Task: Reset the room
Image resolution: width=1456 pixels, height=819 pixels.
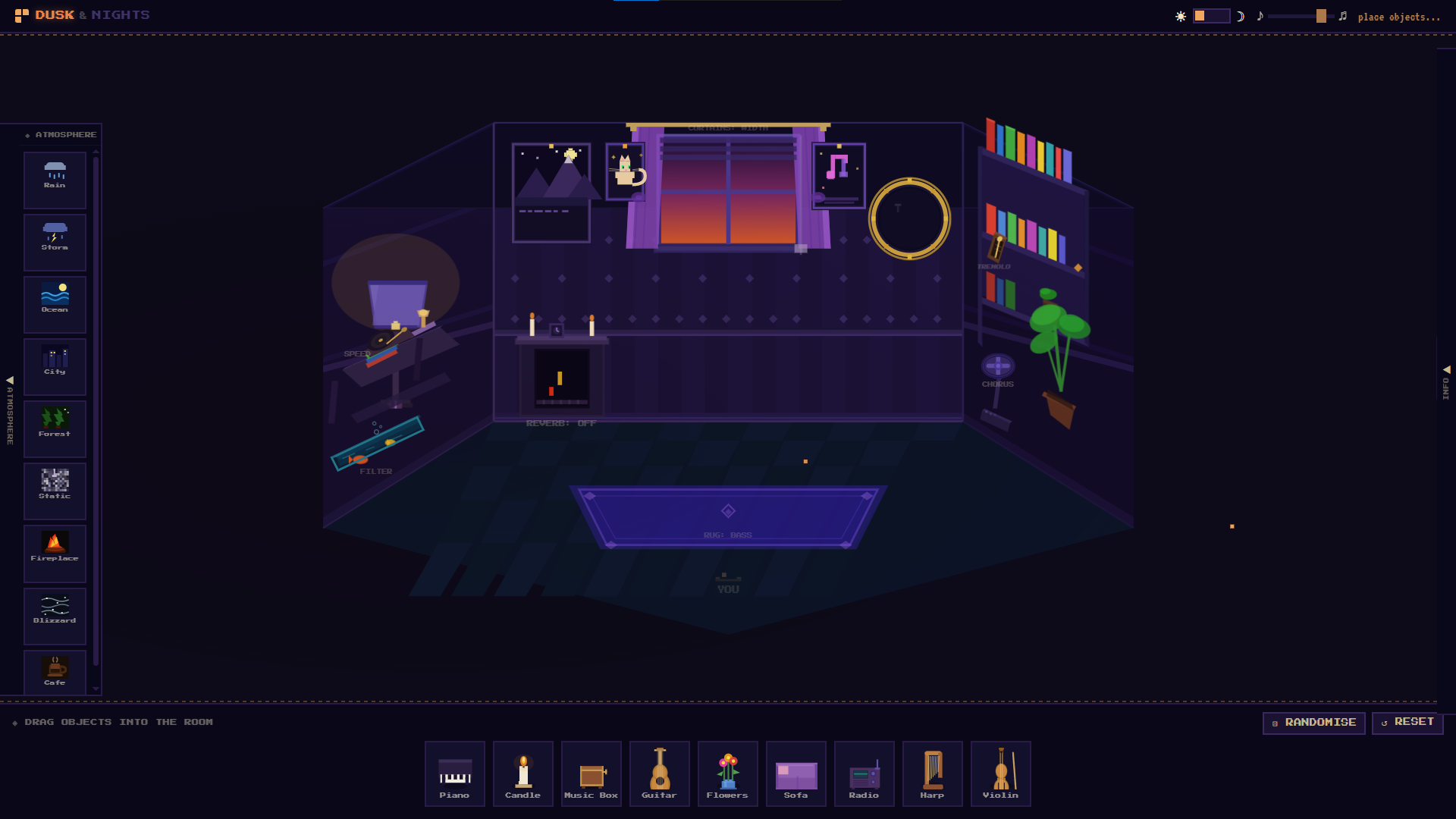Action: (1407, 723)
